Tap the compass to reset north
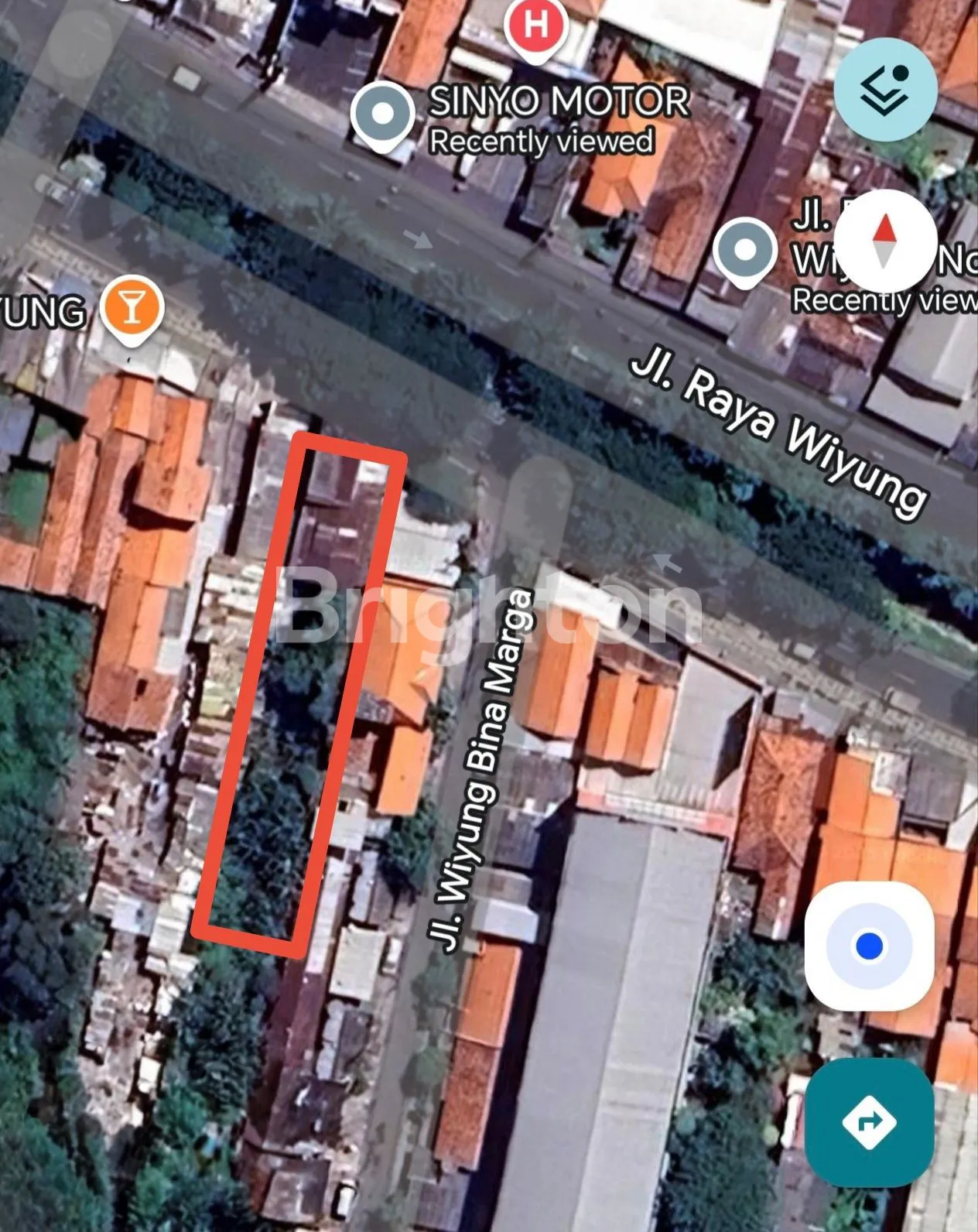Screen dimensions: 978x1232 pyautogui.click(x=885, y=241)
